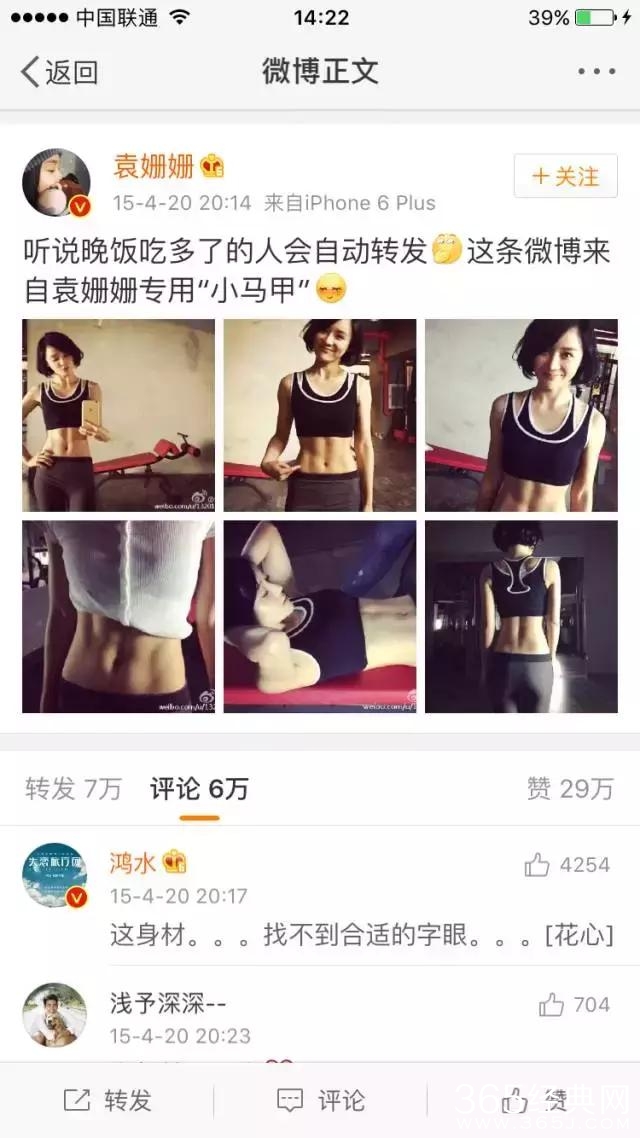Screen dimensions: 640x1138
Task: Open the lying-down photo in bottom row
Action: tap(320, 616)
